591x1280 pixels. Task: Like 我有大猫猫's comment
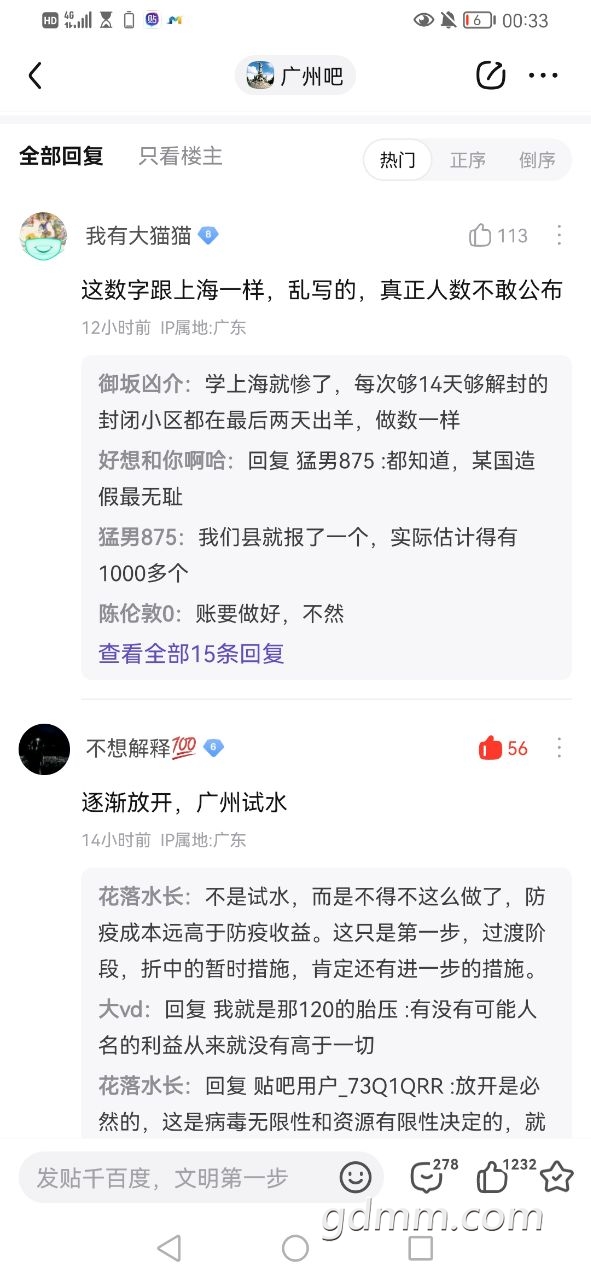coord(498,236)
